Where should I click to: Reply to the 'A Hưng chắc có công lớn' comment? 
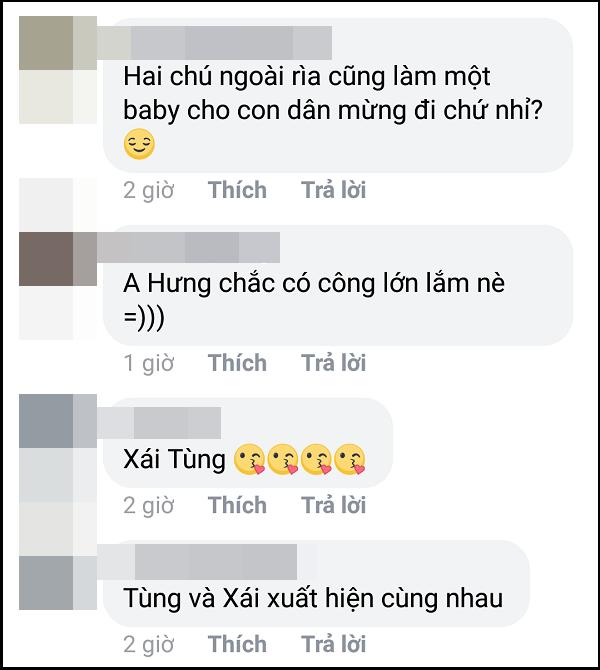click(x=334, y=363)
